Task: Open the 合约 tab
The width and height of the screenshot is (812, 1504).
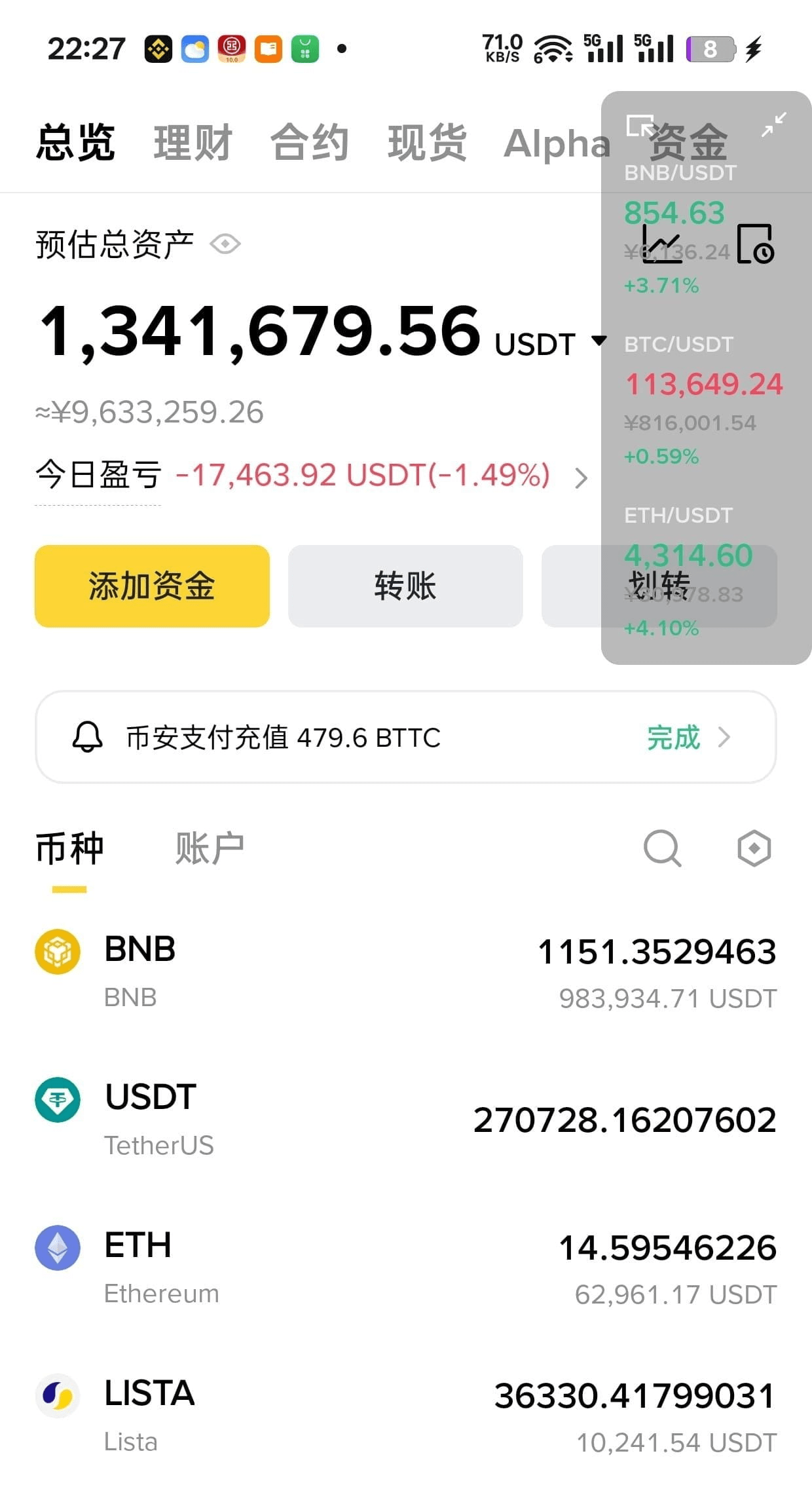Action: tap(310, 143)
